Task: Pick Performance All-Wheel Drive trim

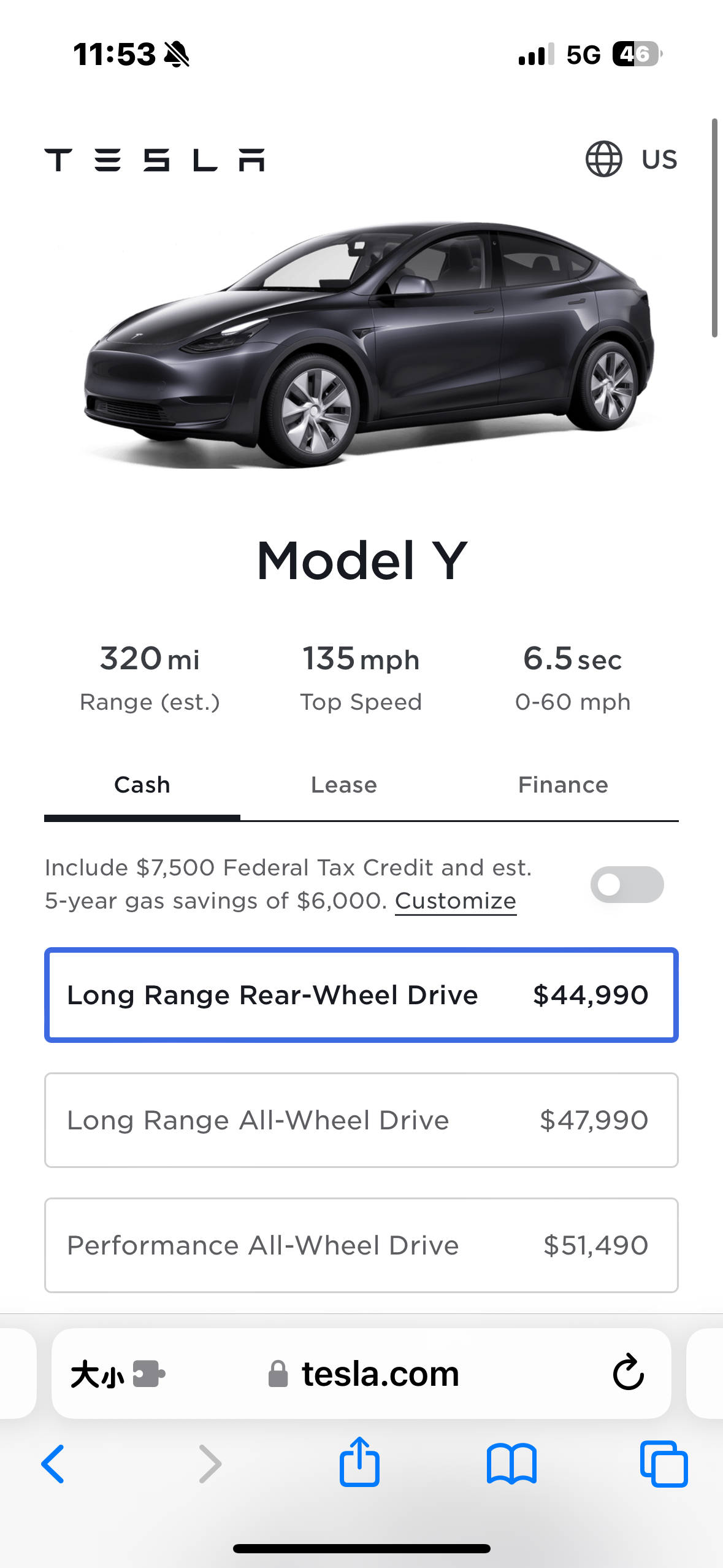Action: [361, 1245]
